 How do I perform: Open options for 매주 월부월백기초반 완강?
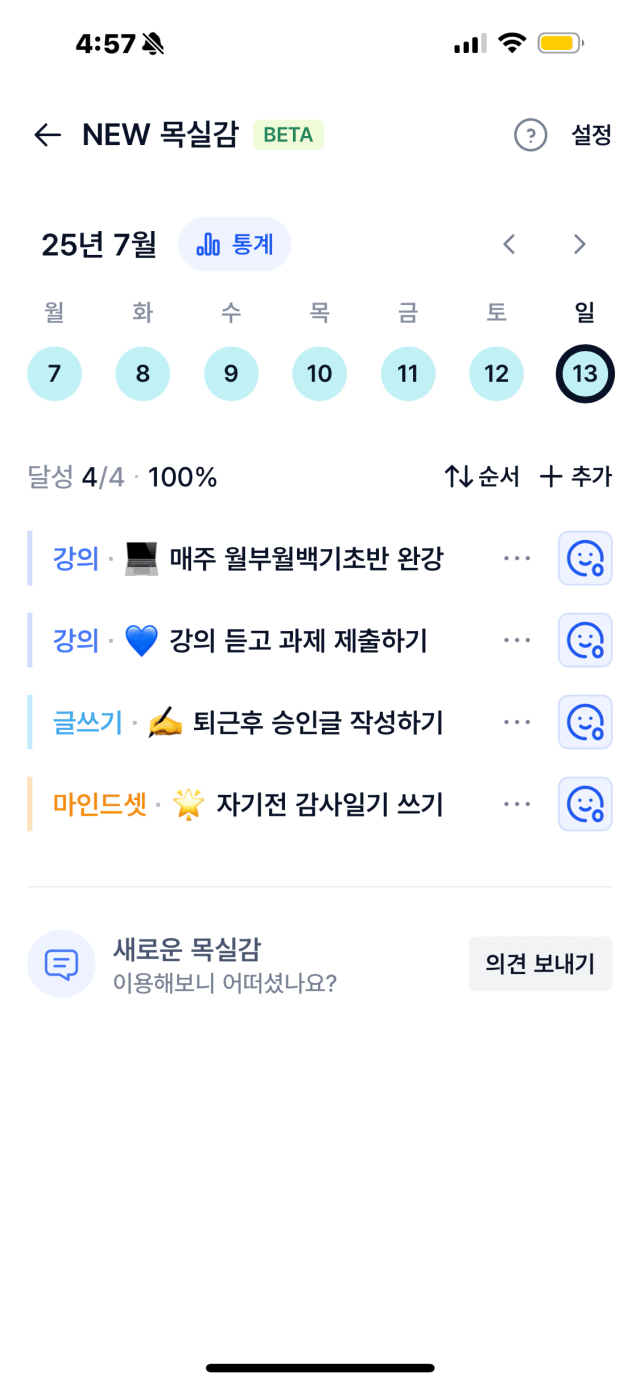click(517, 558)
